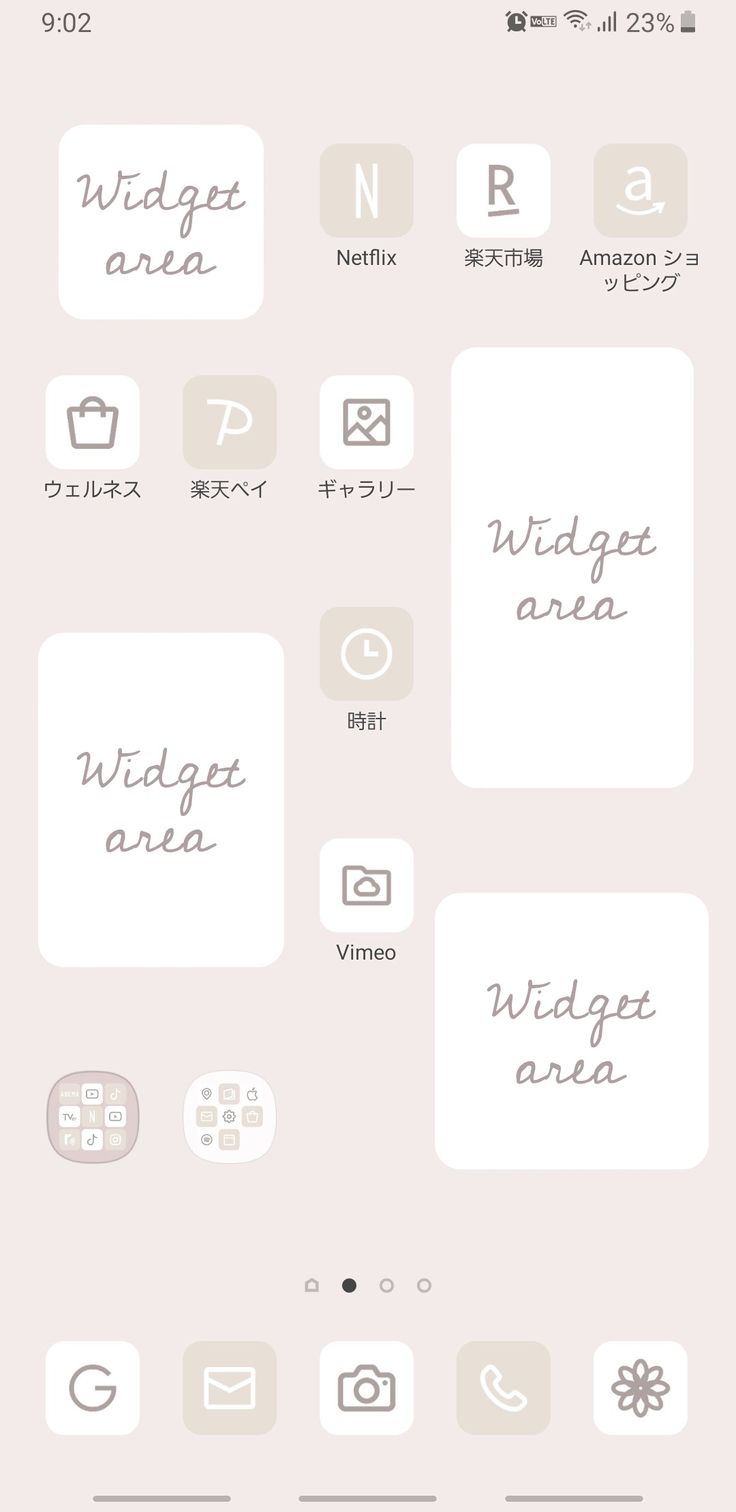The width and height of the screenshot is (736, 1512).
Task: Open the flower icon app in the dock
Action: point(640,1388)
